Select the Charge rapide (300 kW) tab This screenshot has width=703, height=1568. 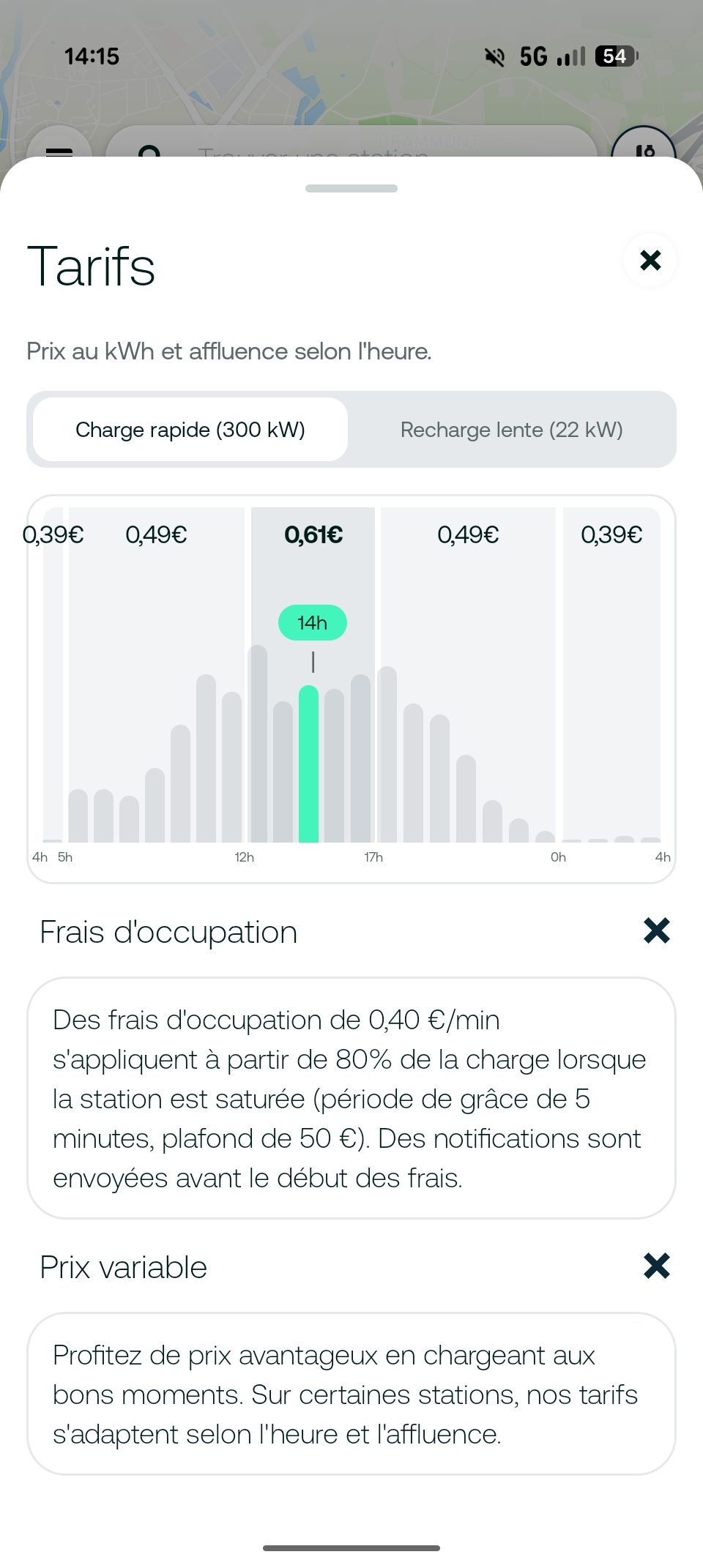(190, 430)
